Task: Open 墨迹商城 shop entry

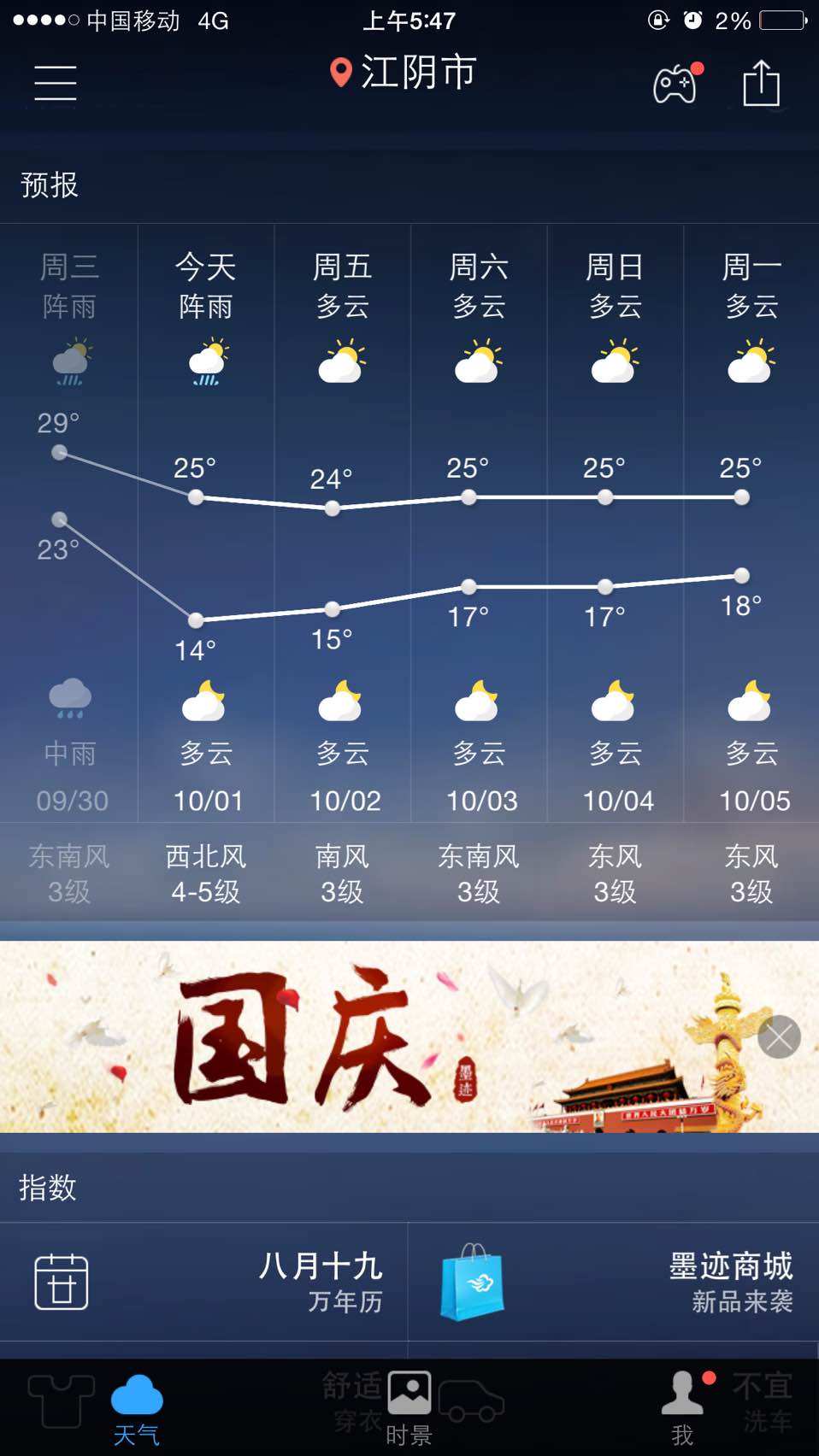Action: point(613,1282)
